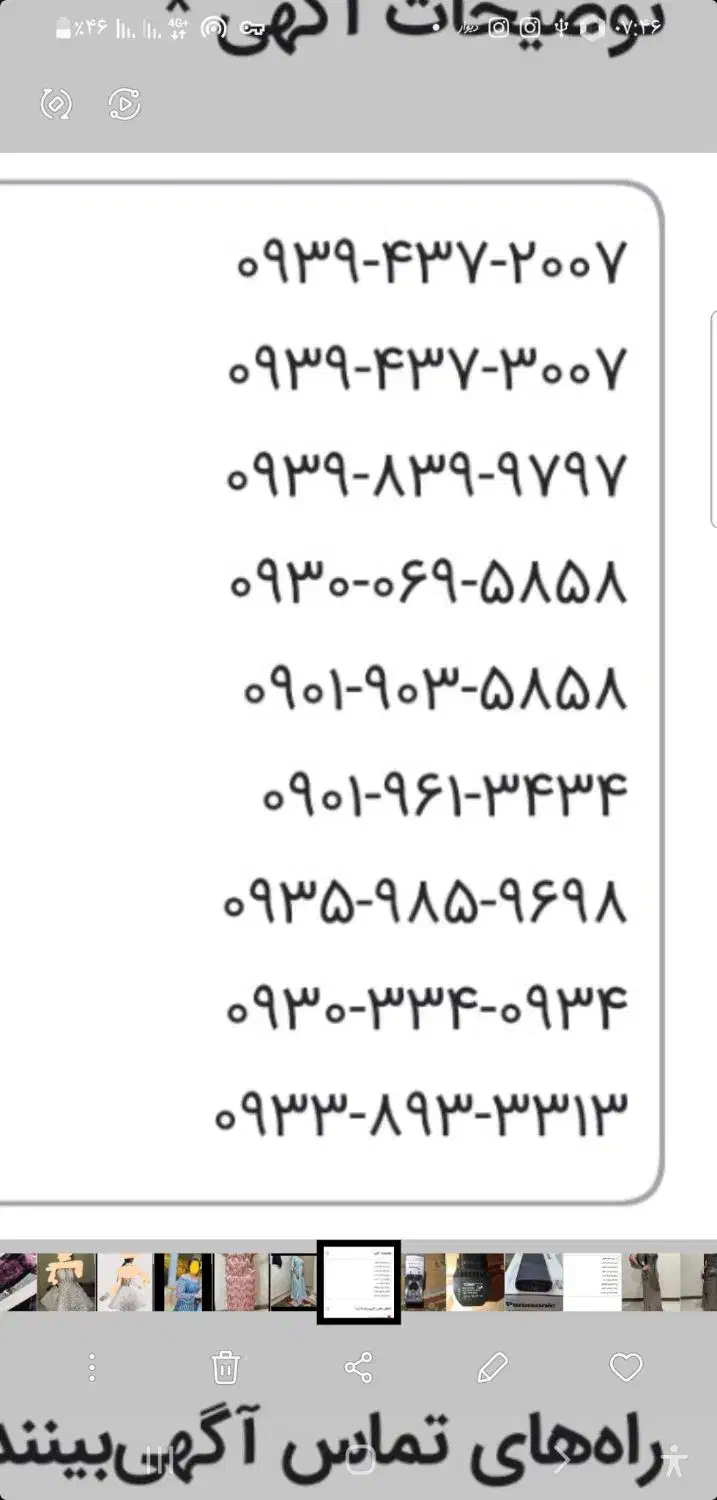Image resolution: width=717 pixels, height=1500 pixels.
Task: Edit the image with the pencil icon
Action: tap(492, 1367)
